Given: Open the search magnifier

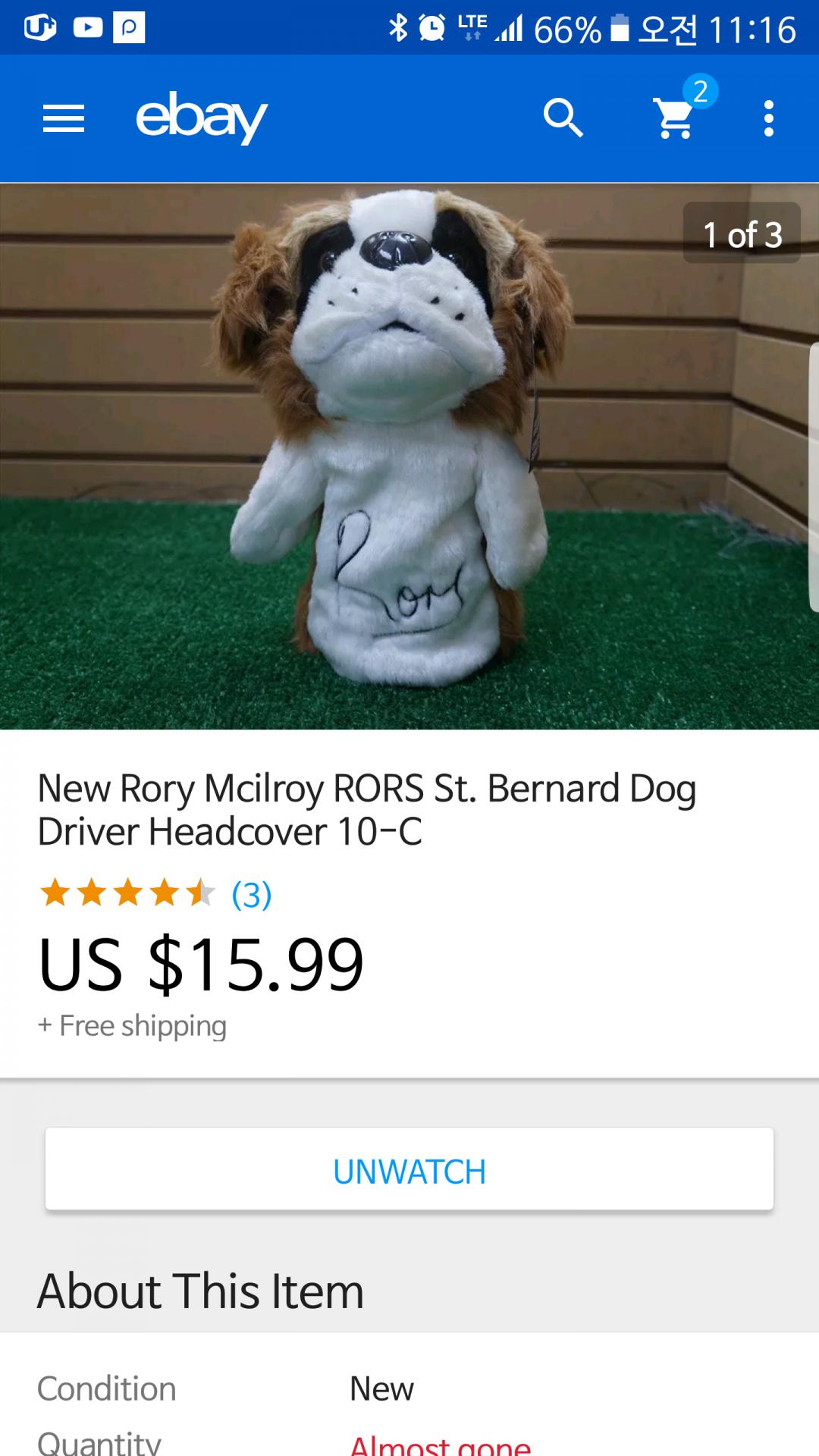Looking at the screenshot, I should pos(563,118).
